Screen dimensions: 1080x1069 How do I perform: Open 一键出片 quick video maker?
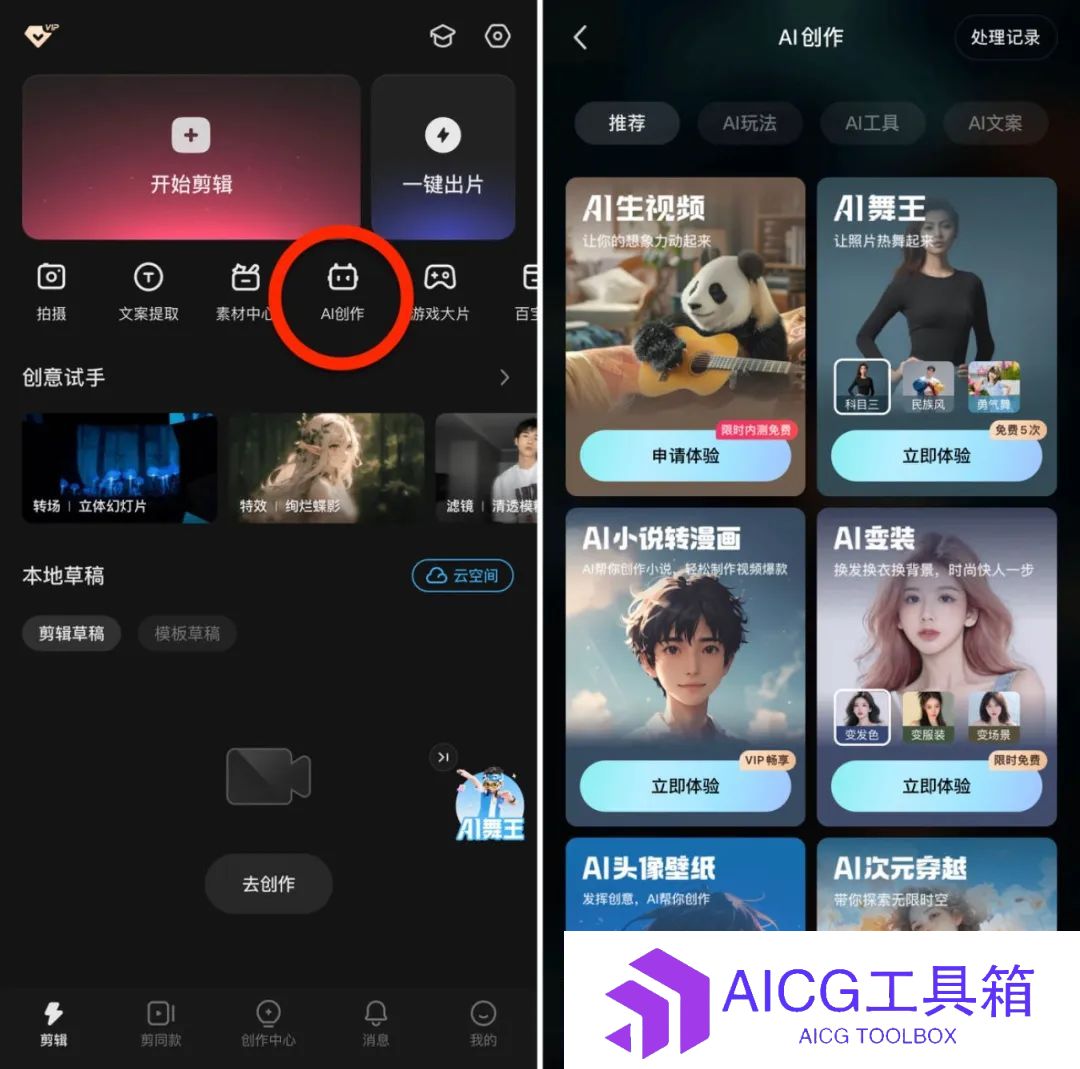(442, 157)
